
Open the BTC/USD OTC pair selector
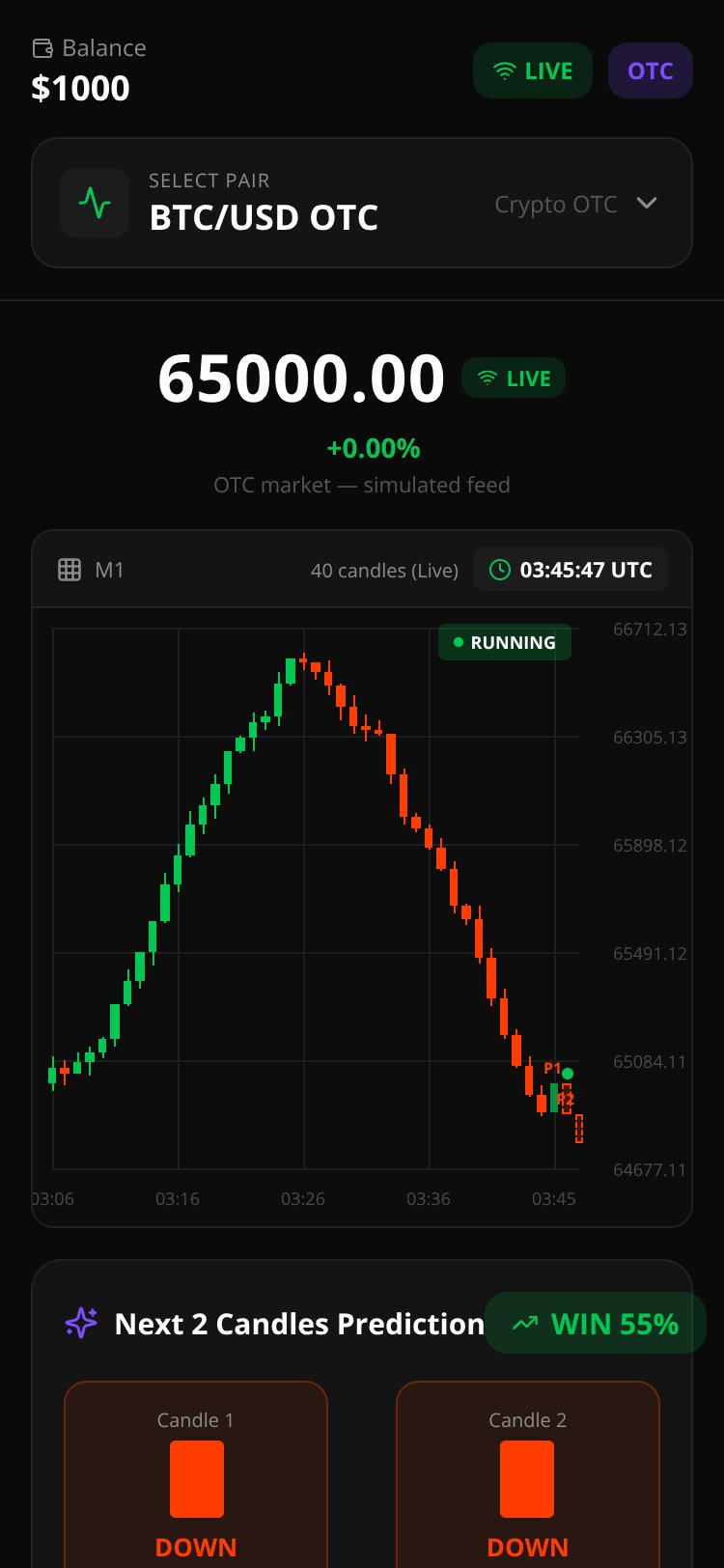tap(362, 203)
